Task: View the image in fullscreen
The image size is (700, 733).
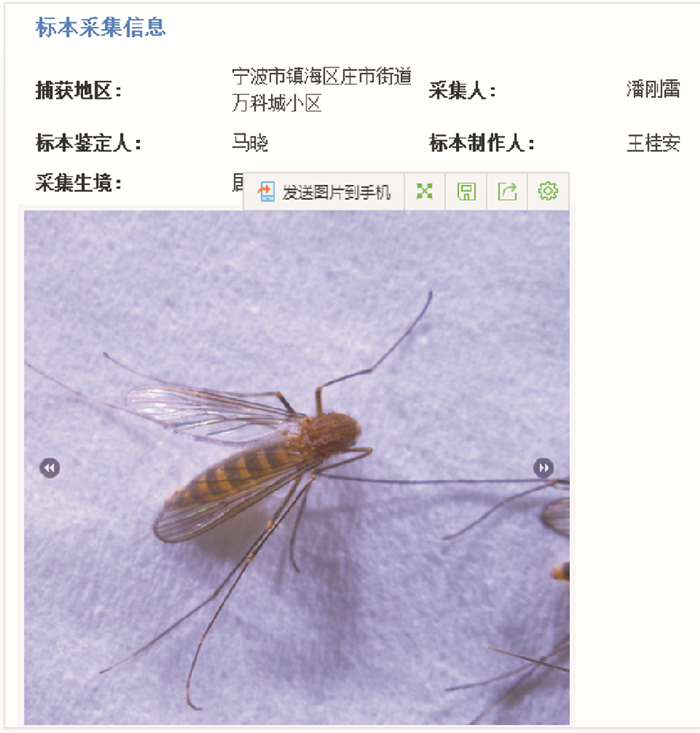Action: tap(425, 192)
